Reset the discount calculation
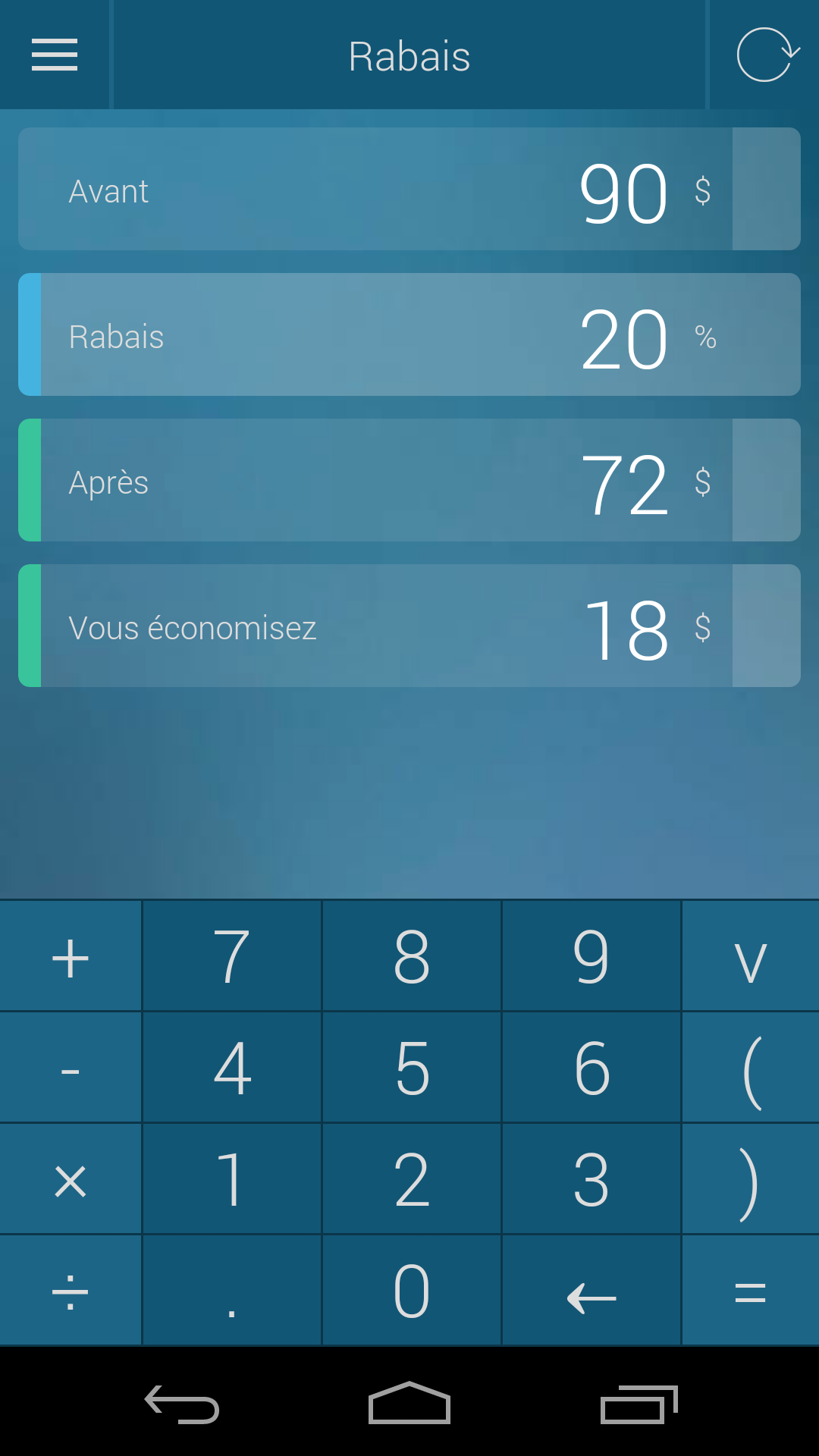819x1456 pixels. (766, 55)
